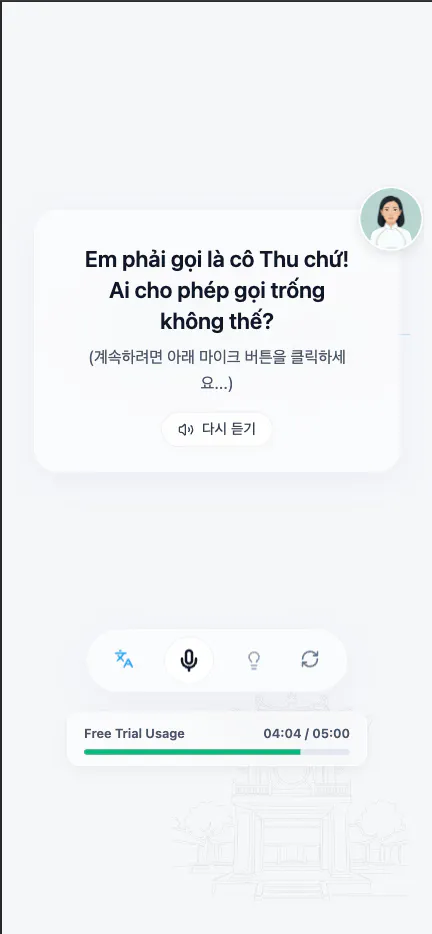This screenshot has height=934, width=432.
Task: Replay the audio with 다시 듣기
Action: coord(217,429)
